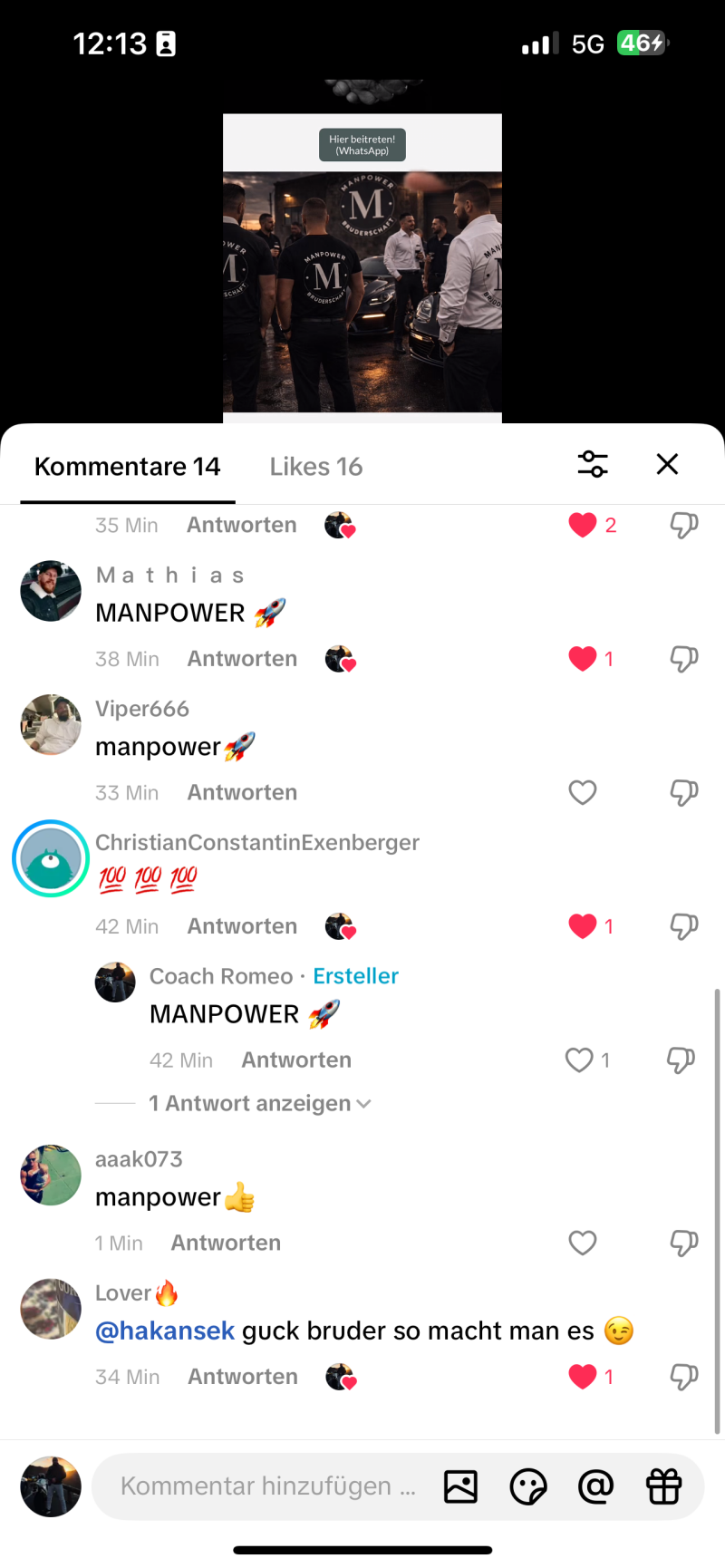Open the sticker and emoji picker
Screen dimensions: 725x1568
pos(528,1487)
